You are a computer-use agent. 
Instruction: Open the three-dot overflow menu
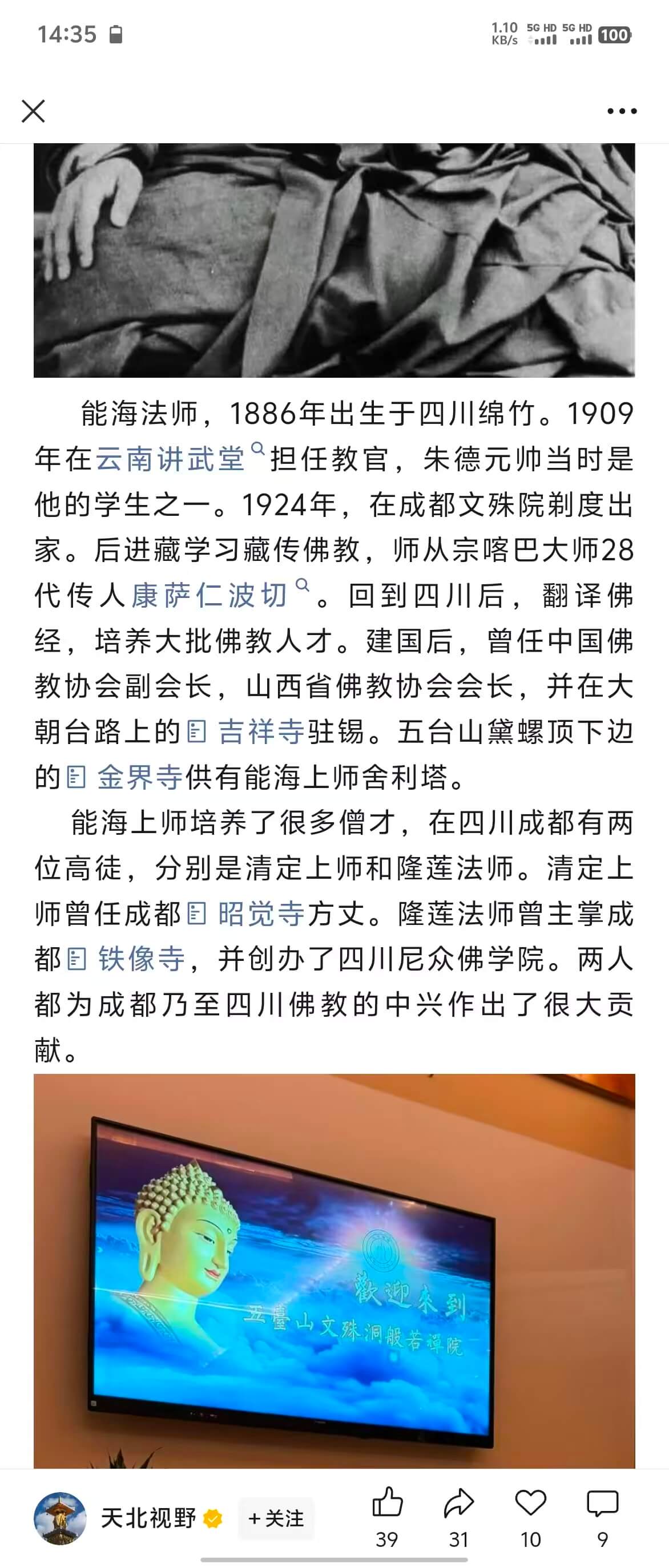[622, 111]
